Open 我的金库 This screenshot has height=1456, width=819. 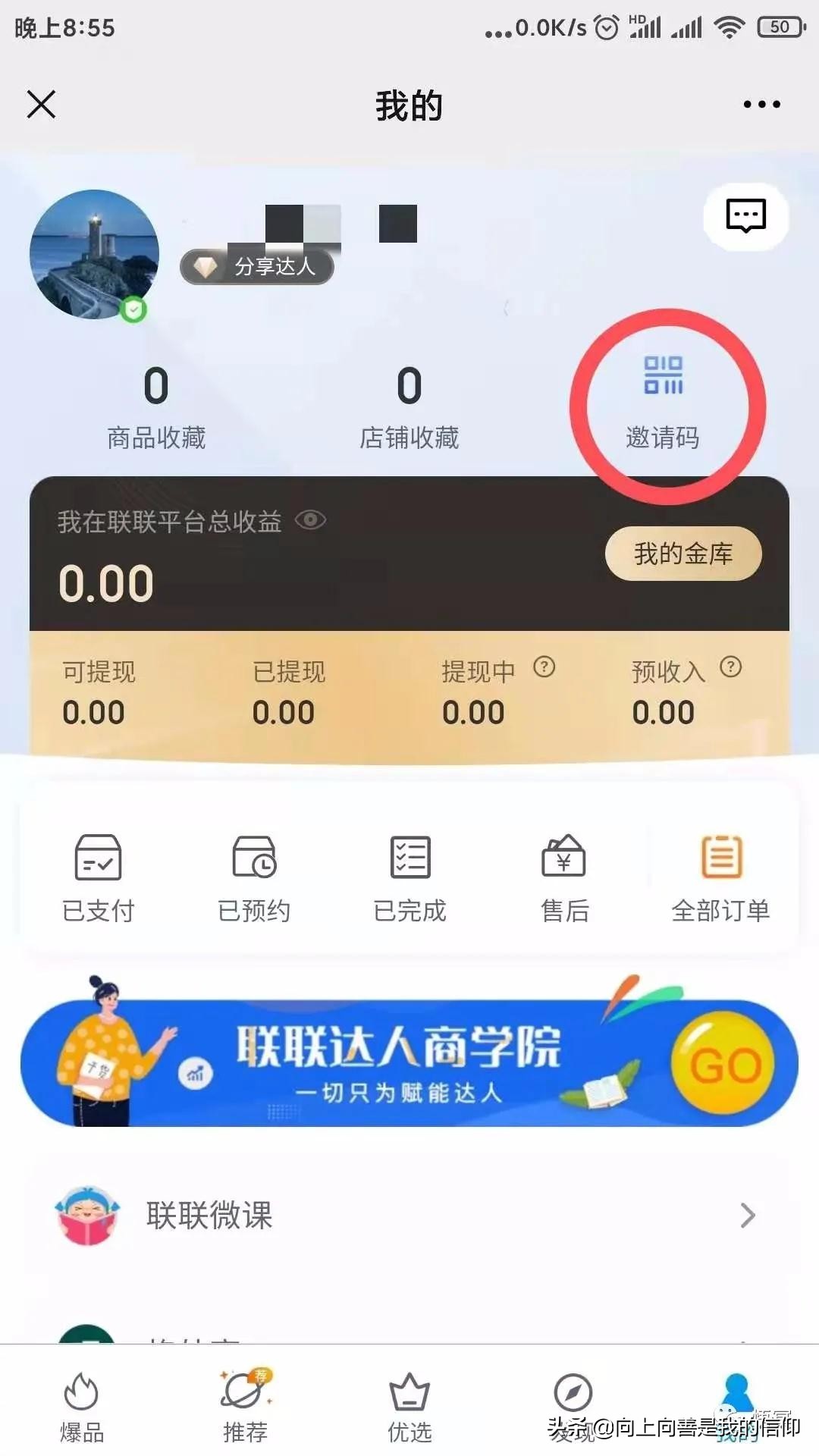coord(681,554)
